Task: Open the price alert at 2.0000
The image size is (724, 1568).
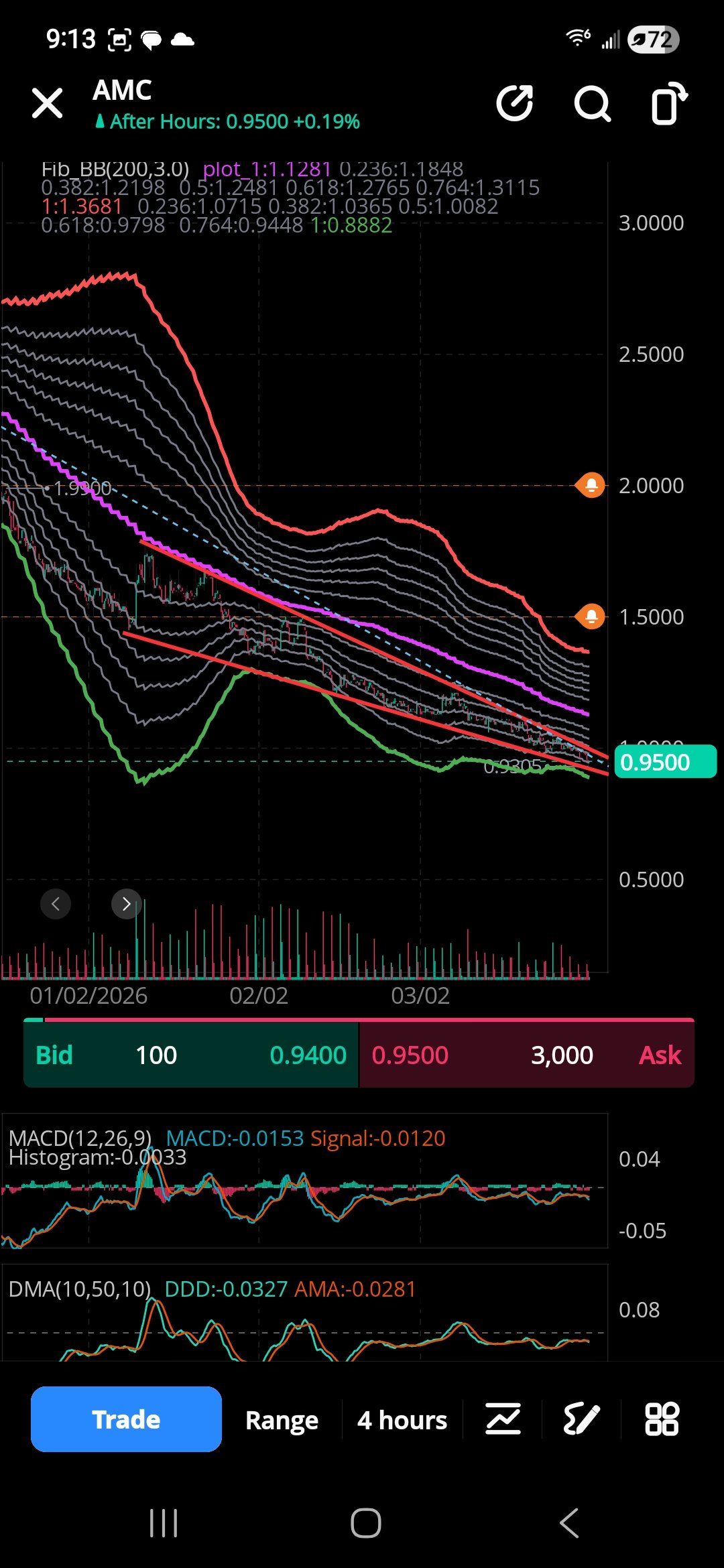Action: click(x=591, y=484)
